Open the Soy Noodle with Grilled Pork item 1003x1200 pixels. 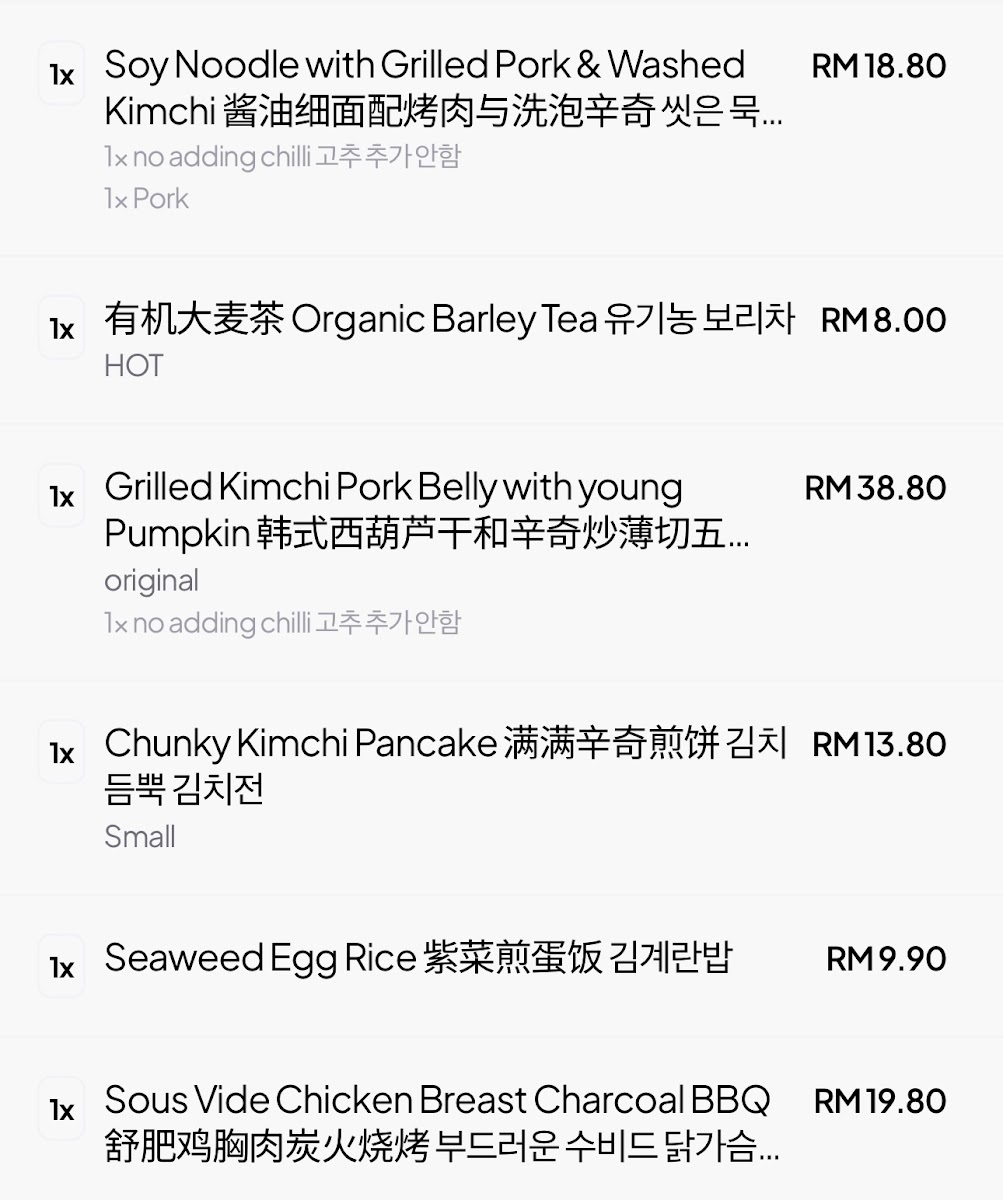[x=443, y=89]
